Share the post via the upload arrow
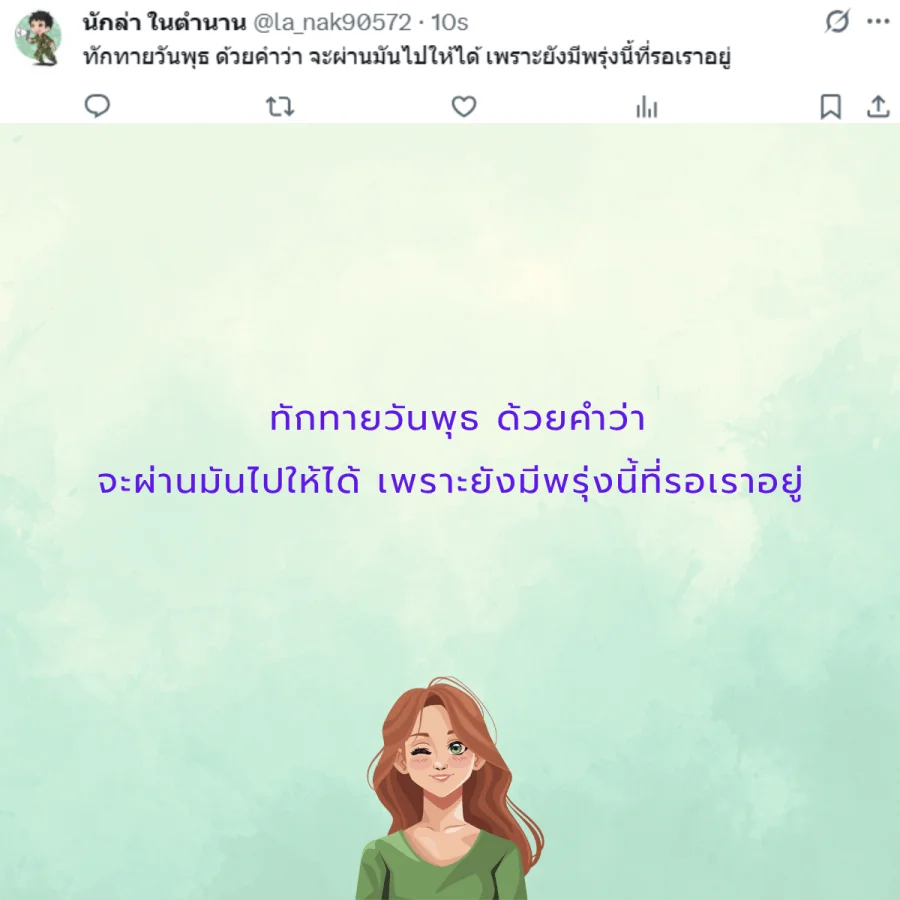The image size is (900, 900). tap(877, 106)
